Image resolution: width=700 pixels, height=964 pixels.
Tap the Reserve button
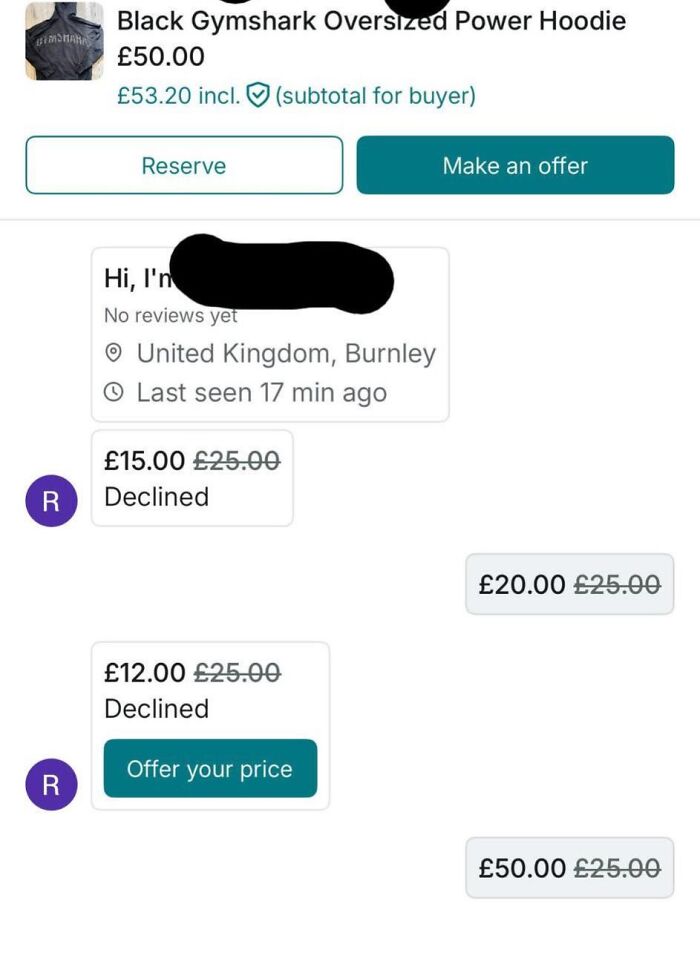click(x=184, y=166)
